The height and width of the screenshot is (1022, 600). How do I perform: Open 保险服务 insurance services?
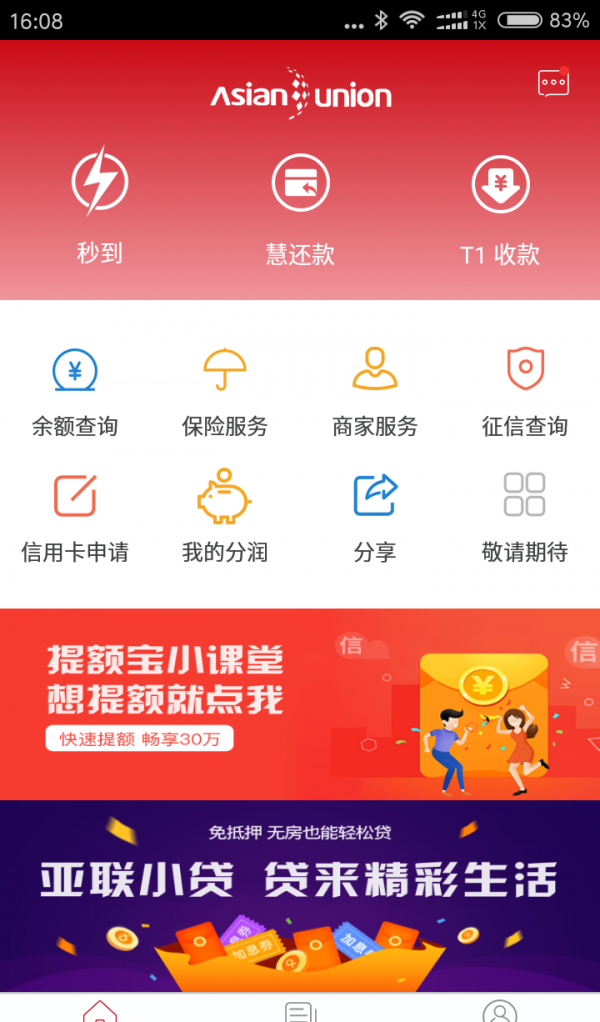(x=225, y=391)
